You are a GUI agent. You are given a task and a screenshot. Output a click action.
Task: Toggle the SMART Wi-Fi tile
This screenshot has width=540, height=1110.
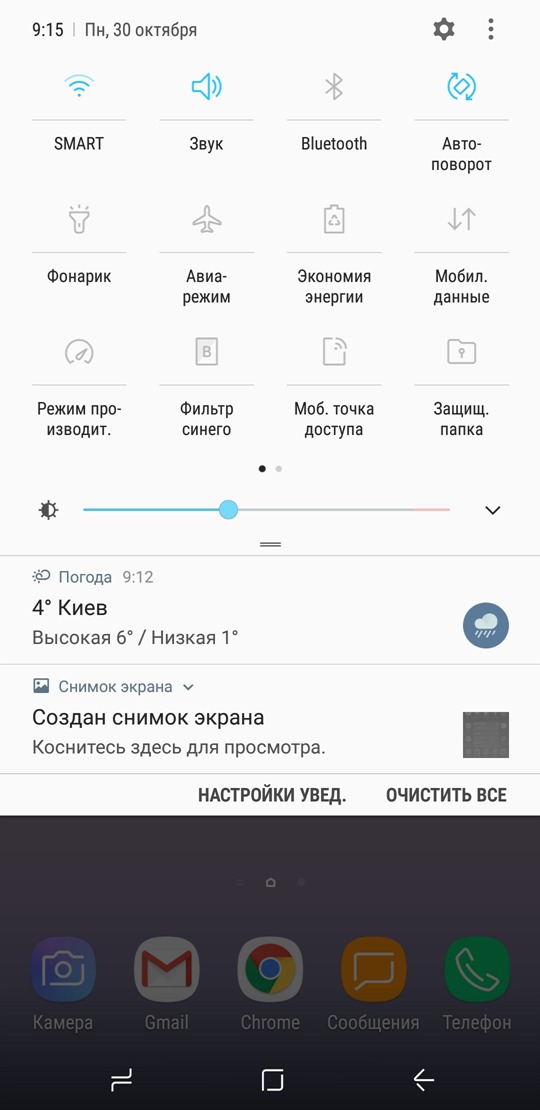coord(79,87)
